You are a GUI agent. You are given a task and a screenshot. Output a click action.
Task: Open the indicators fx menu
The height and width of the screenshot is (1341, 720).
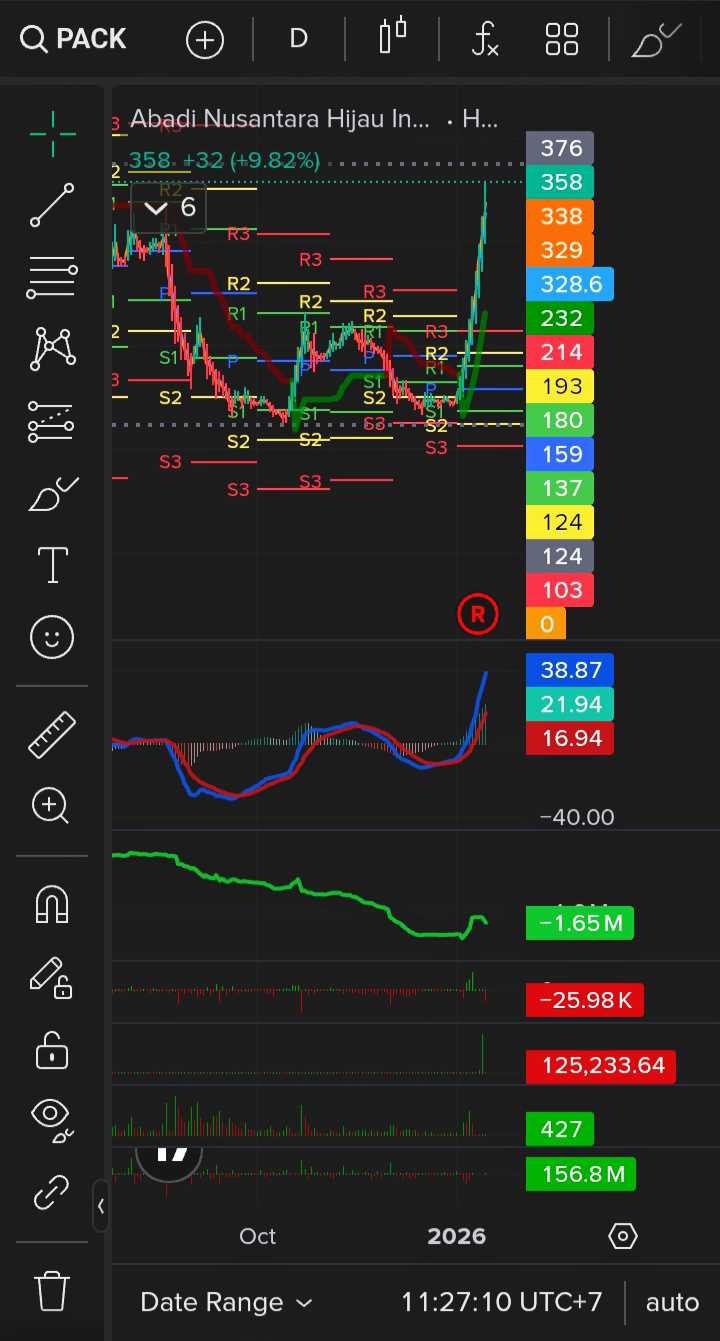click(485, 39)
